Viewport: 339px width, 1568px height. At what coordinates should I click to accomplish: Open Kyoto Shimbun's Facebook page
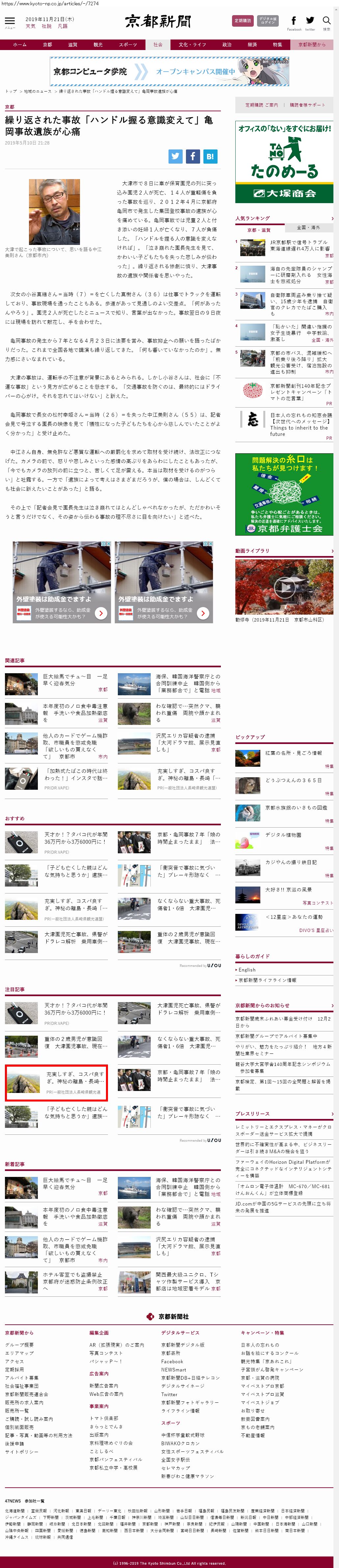coord(294,22)
